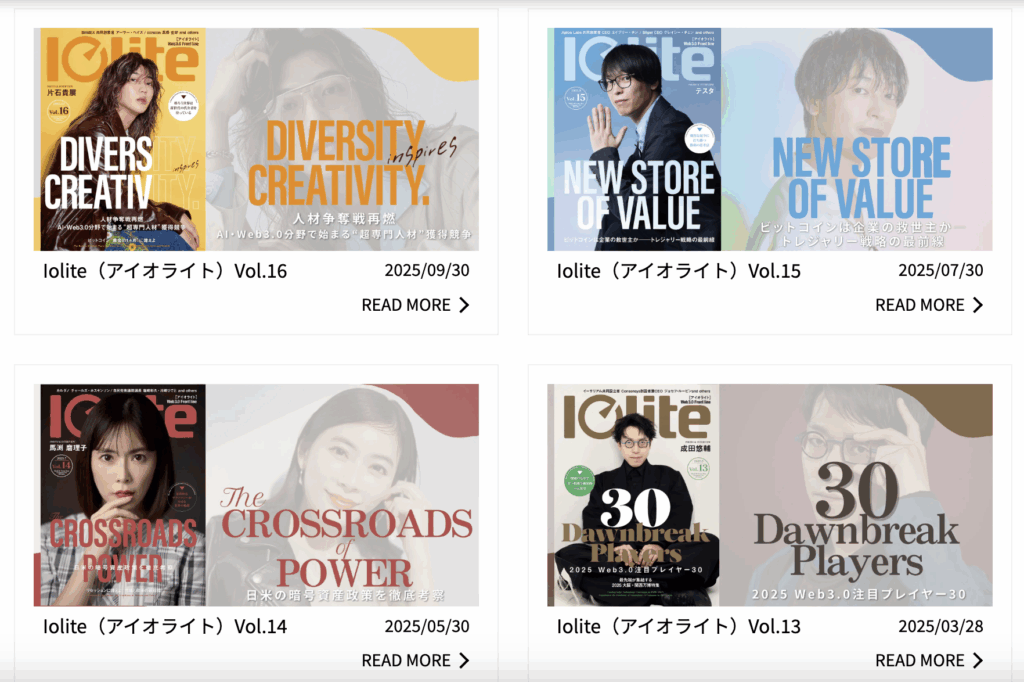Open the Iolite Vol.15 cover image
Viewport: 1024px width, 682px height.
[x=769, y=139]
